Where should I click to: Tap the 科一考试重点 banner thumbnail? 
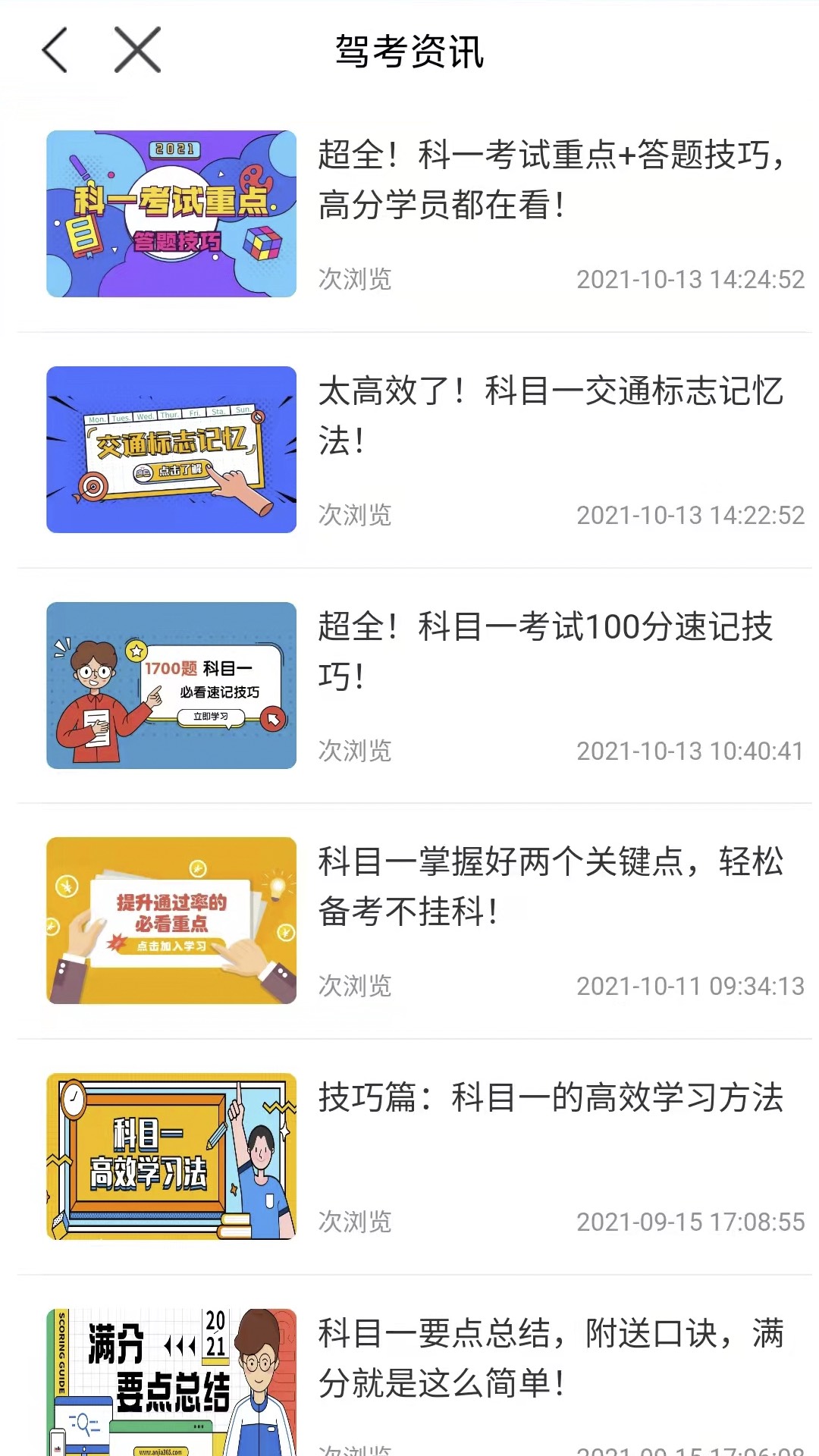point(171,215)
